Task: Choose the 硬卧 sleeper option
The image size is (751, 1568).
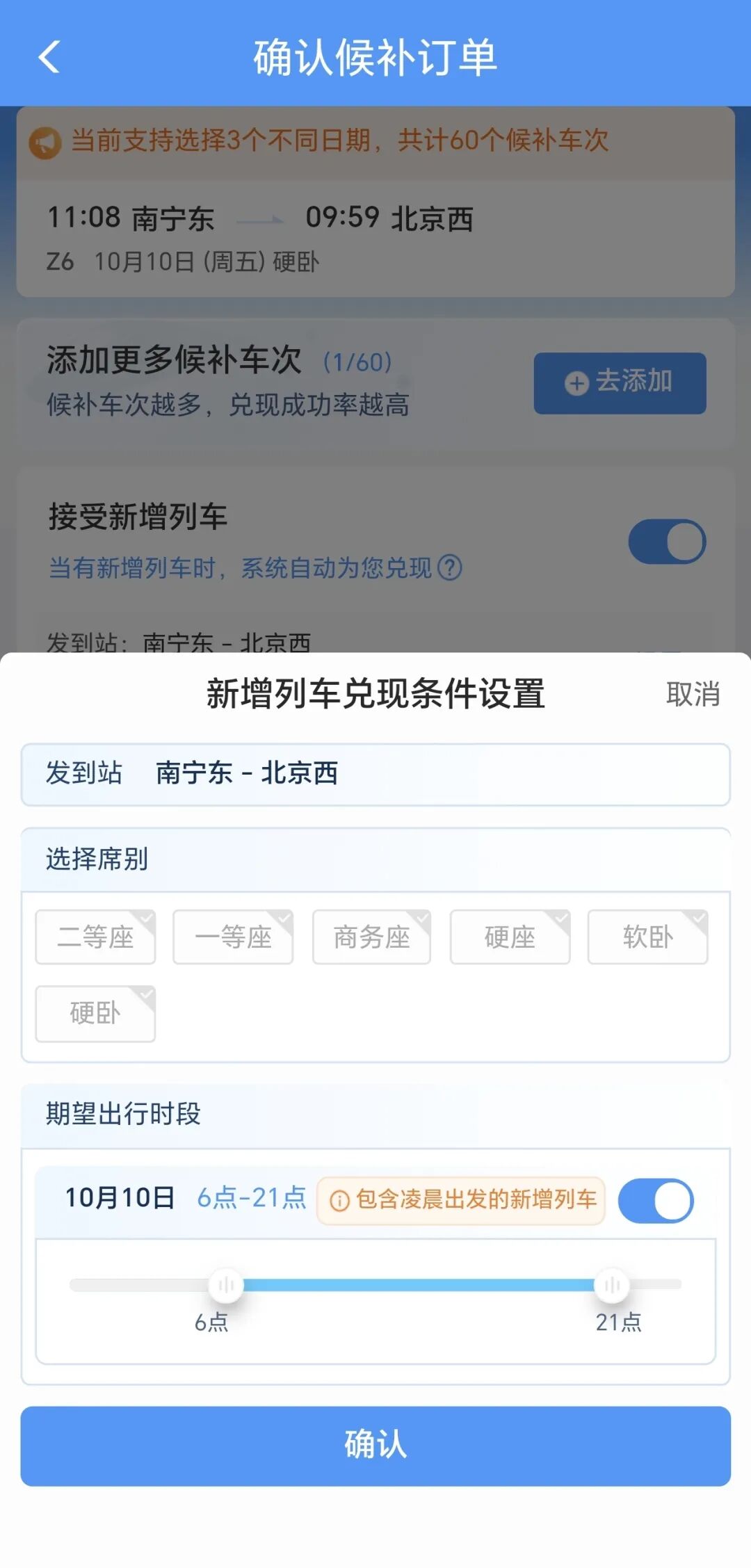Action: pos(95,1013)
